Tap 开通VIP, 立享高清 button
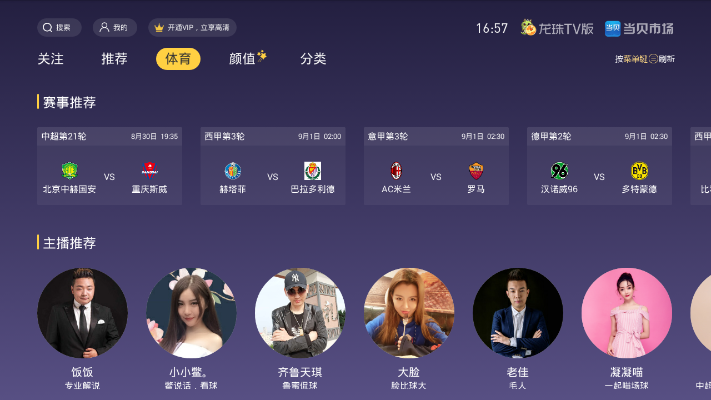The height and width of the screenshot is (400, 711). click(192, 28)
